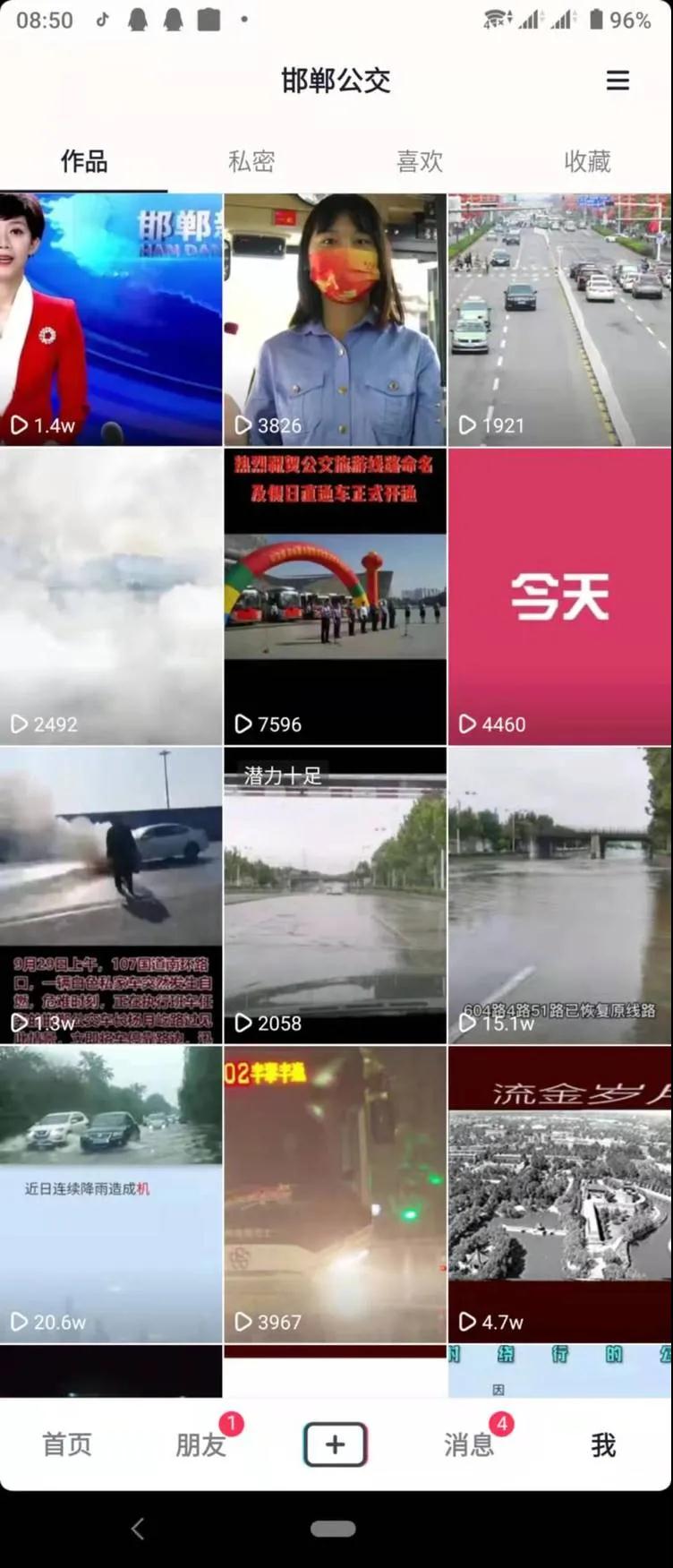Open the 潜力十足 video with 2058 plays

pos(335,895)
